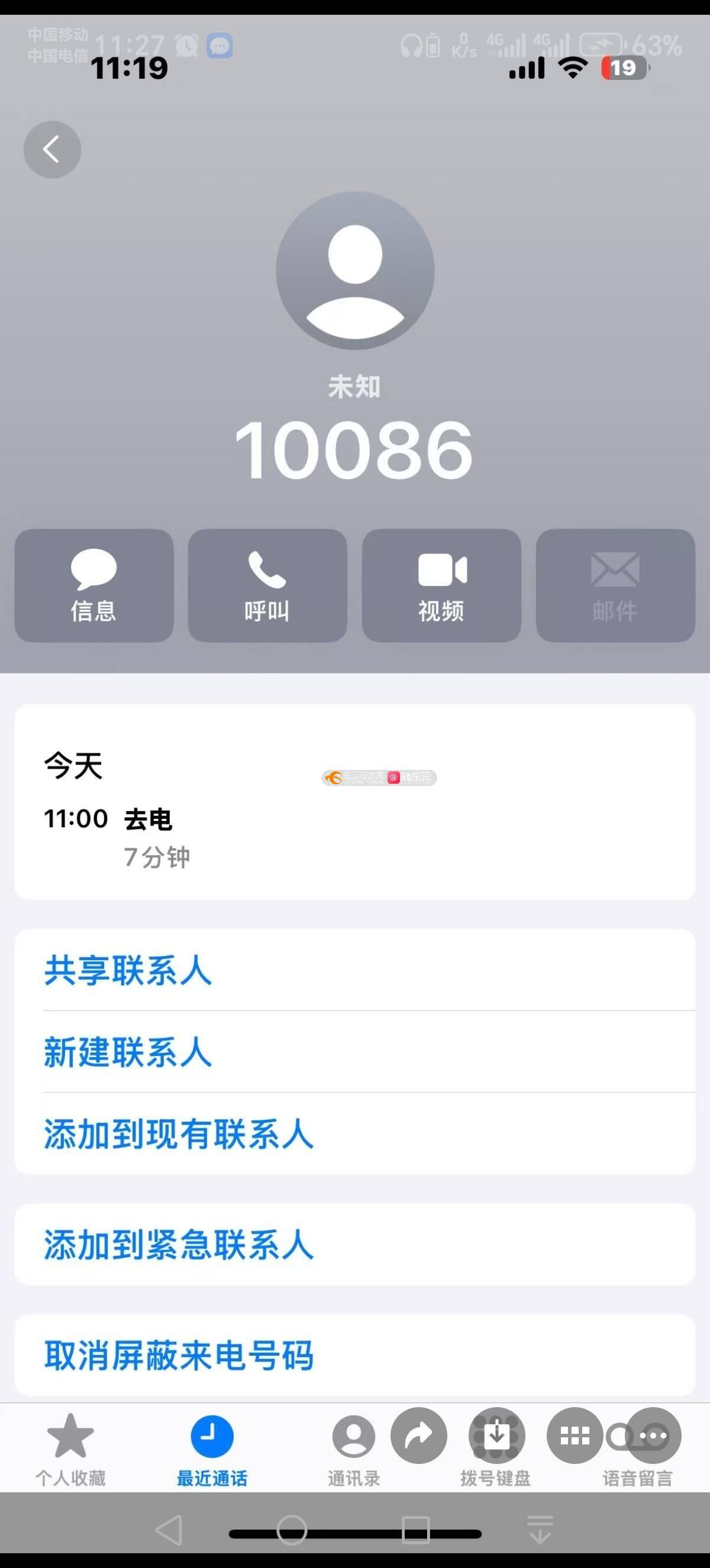Open the 拨号键盘 tab
The width and height of the screenshot is (710, 1568).
496,1451
